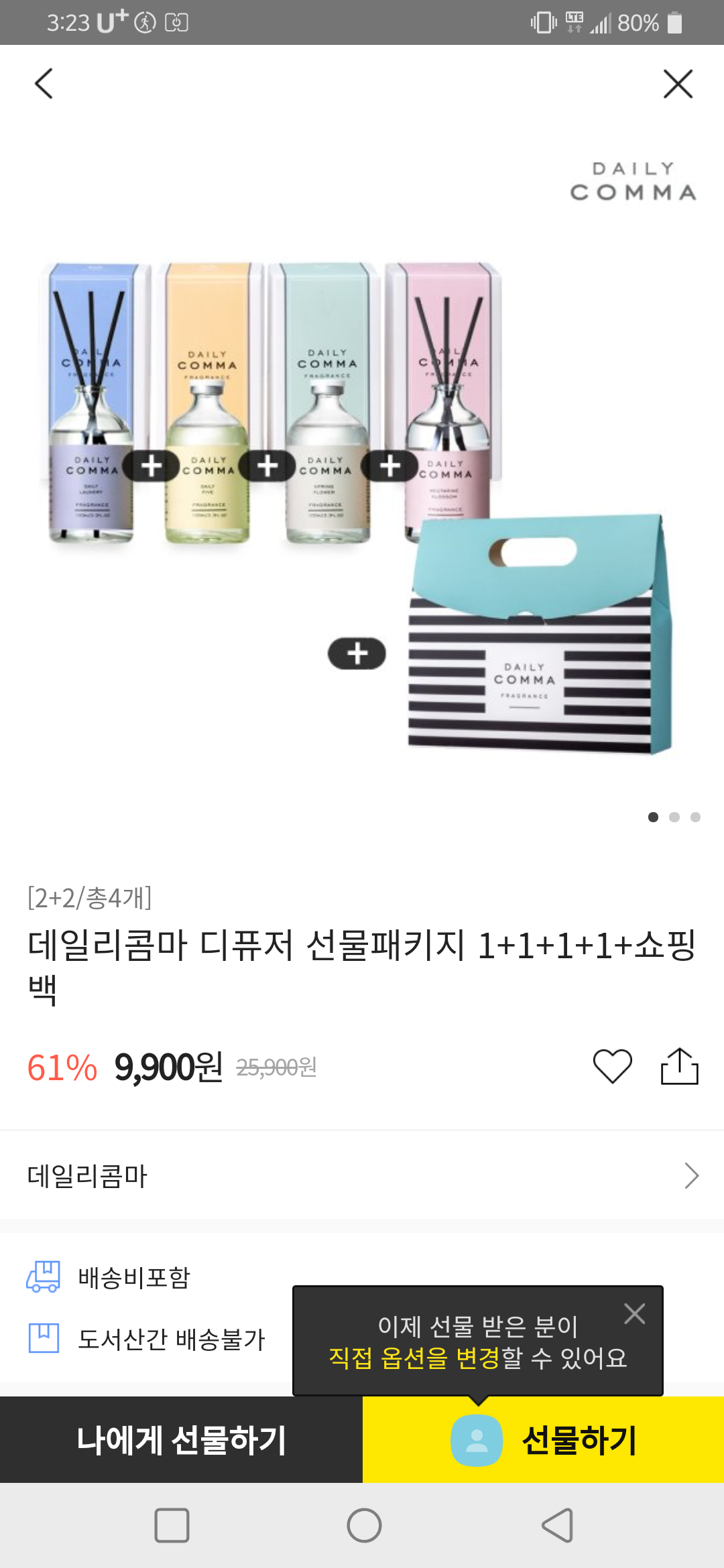Screen dimensions: 724x1568
Task: Share this product
Action: [679, 1065]
